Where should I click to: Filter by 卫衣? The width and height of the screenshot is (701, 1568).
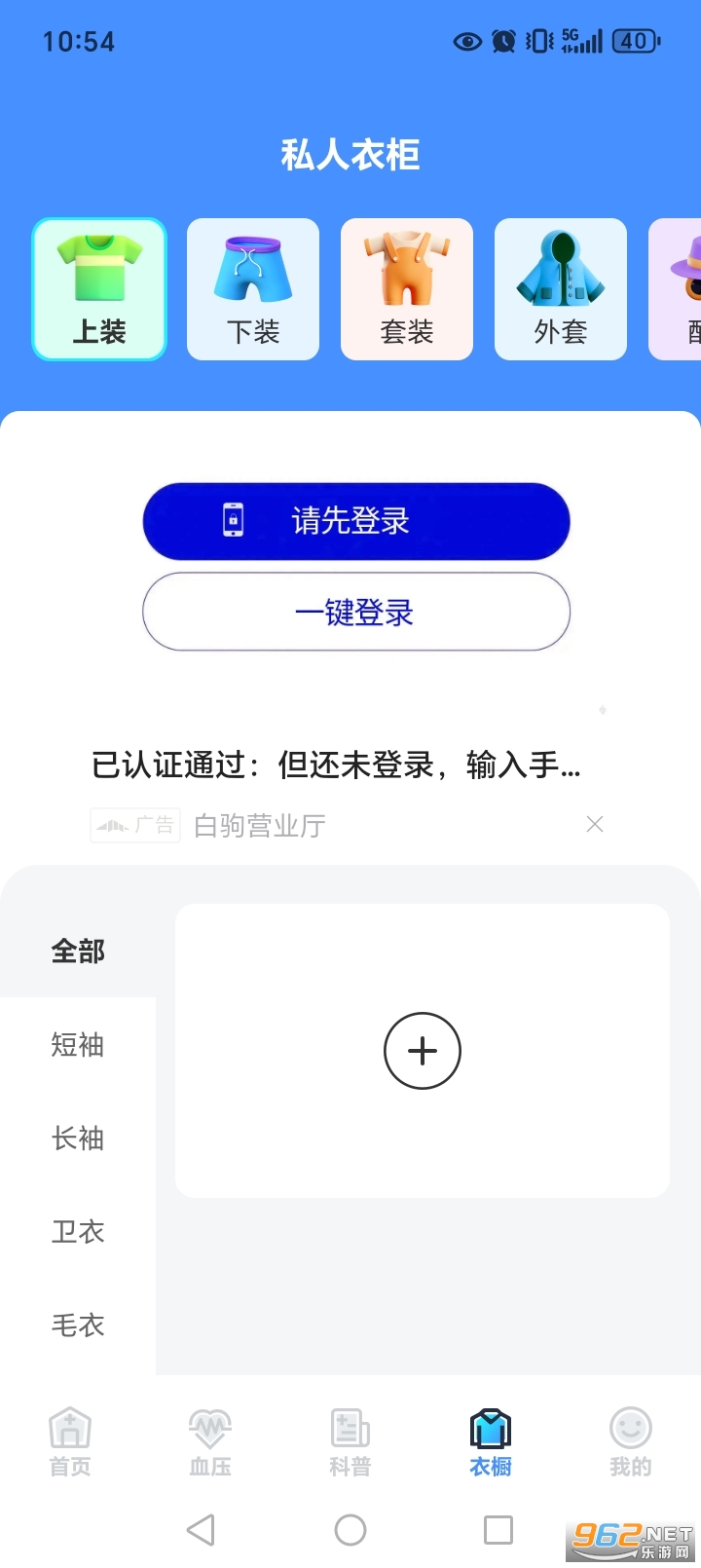(x=78, y=1231)
